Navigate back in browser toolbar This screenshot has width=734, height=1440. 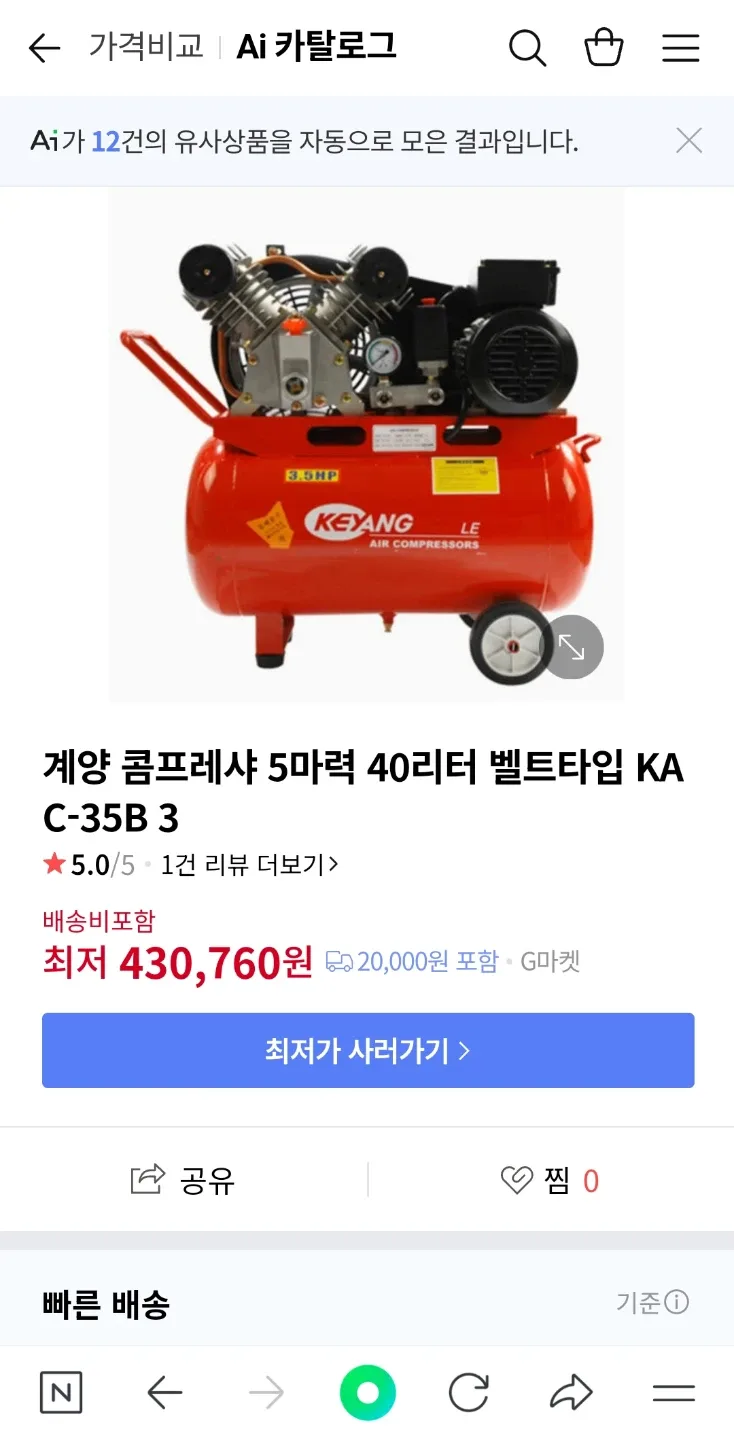164,1393
